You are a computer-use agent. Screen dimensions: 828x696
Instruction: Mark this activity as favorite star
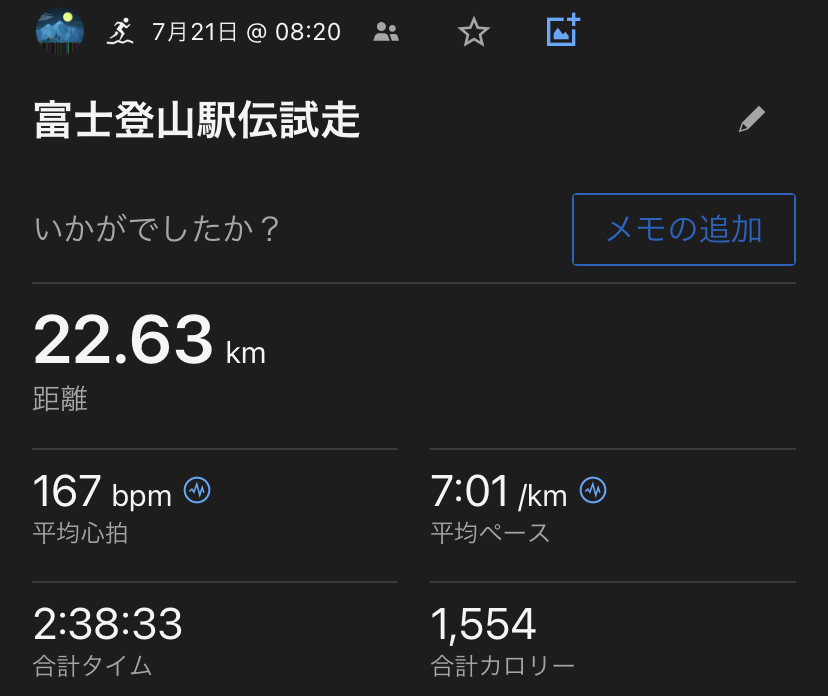tap(473, 33)
